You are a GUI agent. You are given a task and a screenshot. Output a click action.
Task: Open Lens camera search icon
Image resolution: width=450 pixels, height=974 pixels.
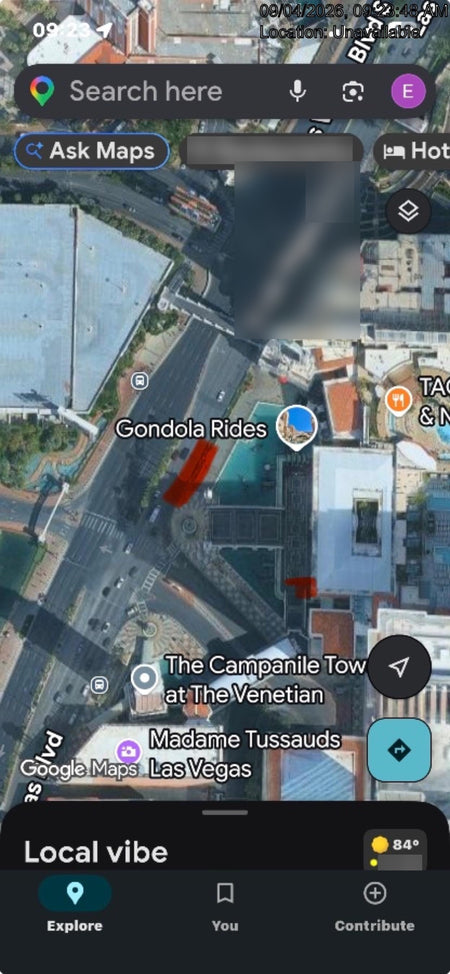352,92
